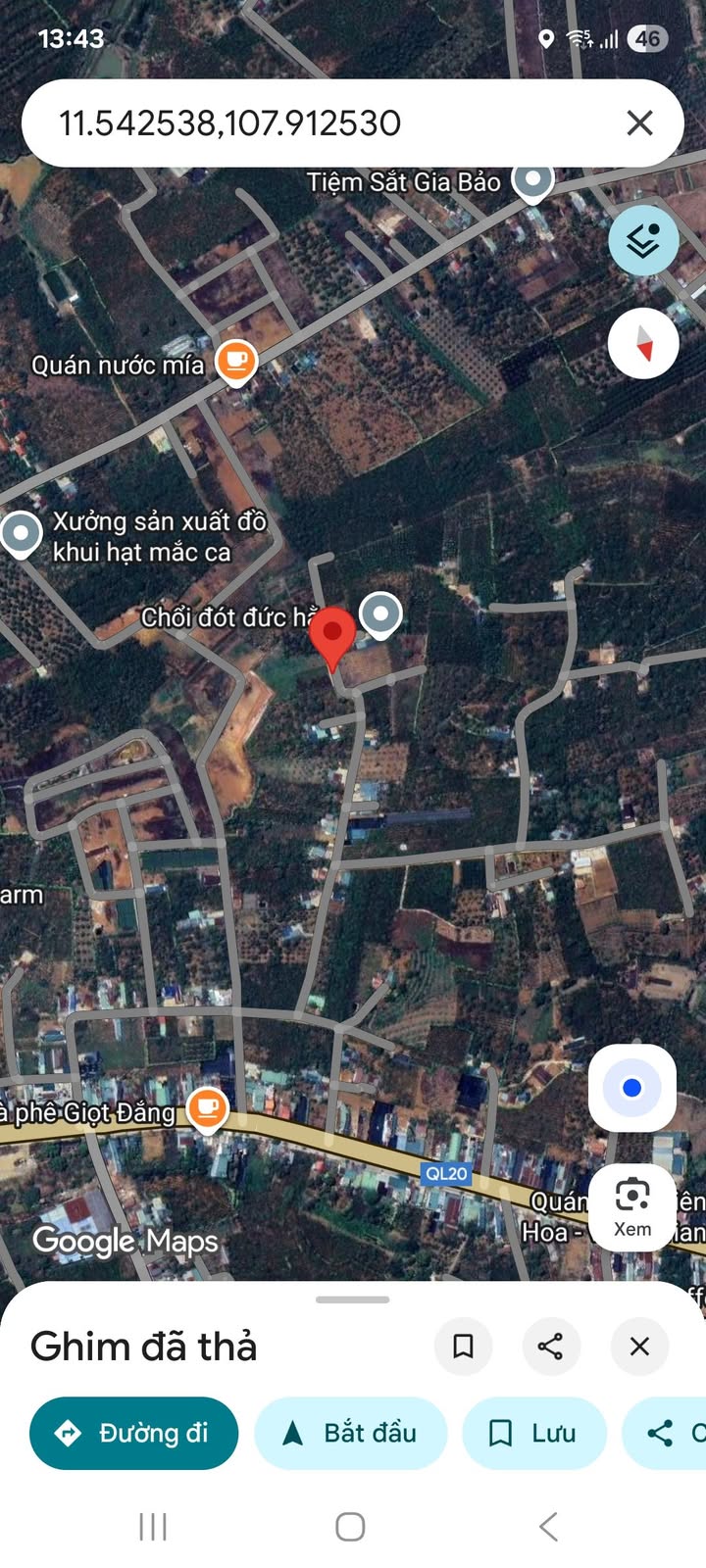Get directions with Đường đi
The image size is (706, 1568).
(134, 1433)
